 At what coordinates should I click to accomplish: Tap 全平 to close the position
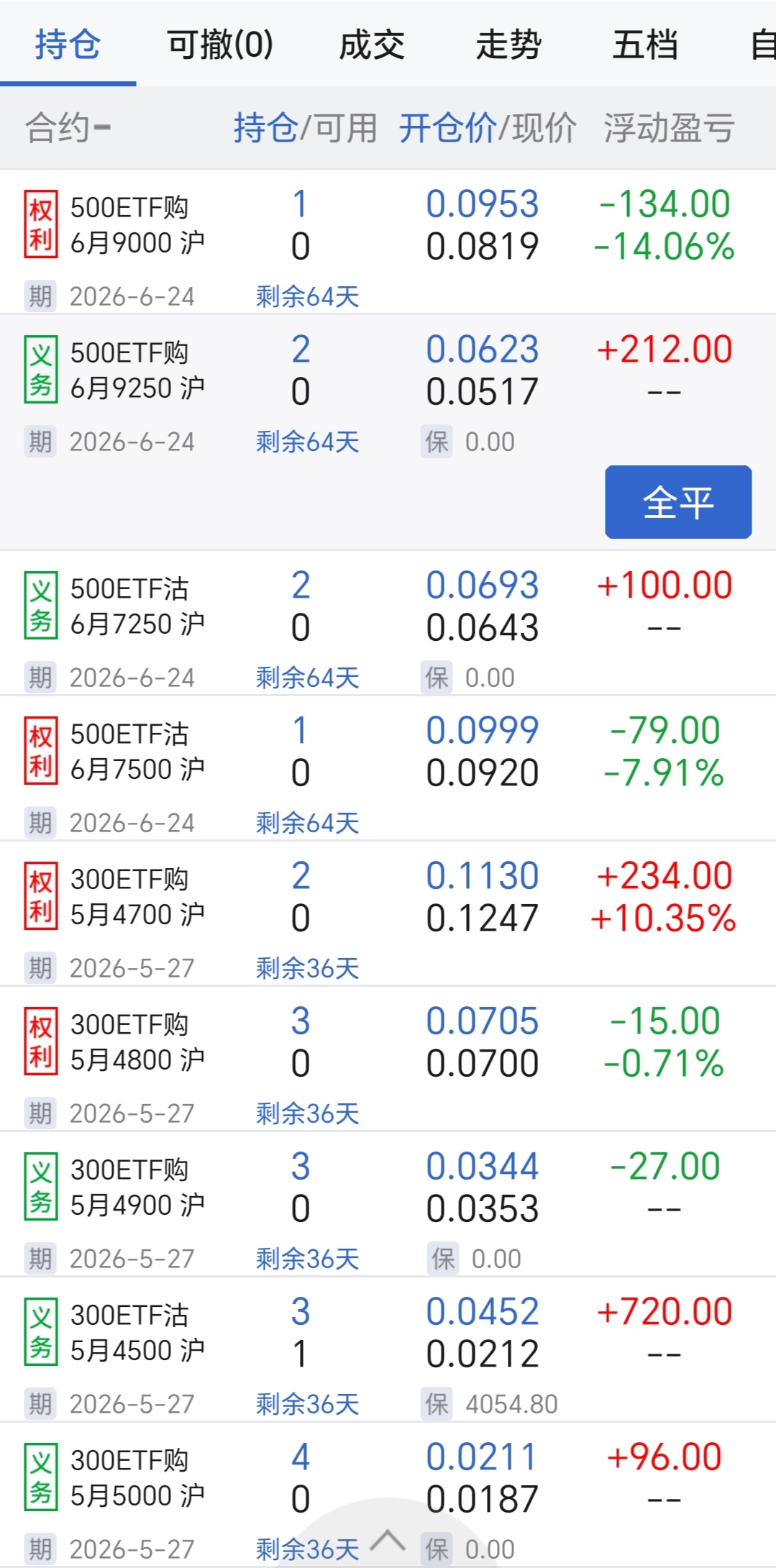[x=677, y=502]
